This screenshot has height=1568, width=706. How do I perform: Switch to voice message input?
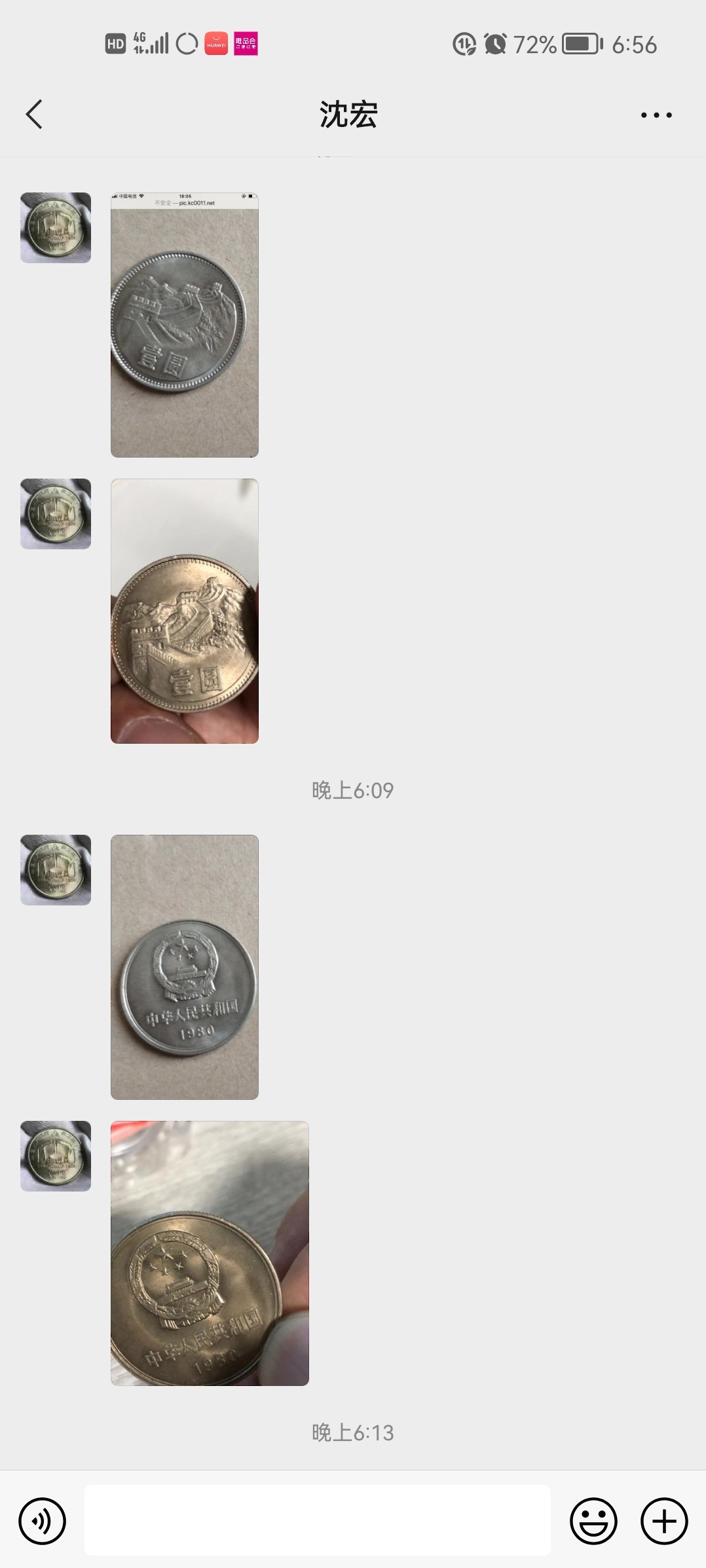43,1521
